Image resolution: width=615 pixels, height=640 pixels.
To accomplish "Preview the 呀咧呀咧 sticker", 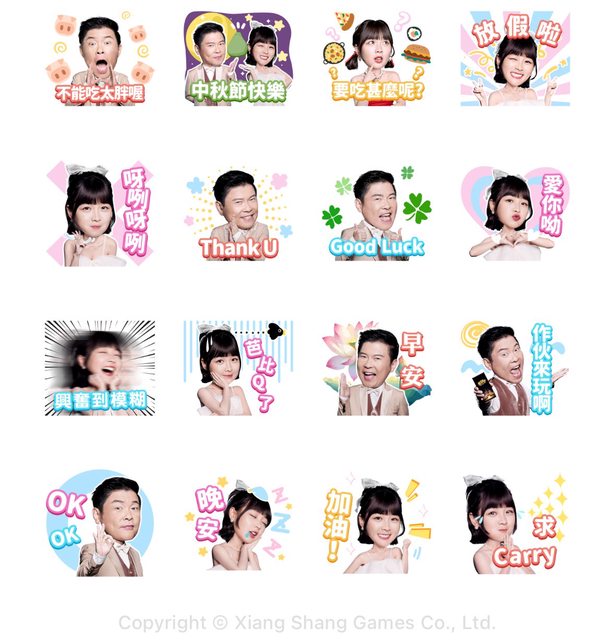I will point(99,214).
